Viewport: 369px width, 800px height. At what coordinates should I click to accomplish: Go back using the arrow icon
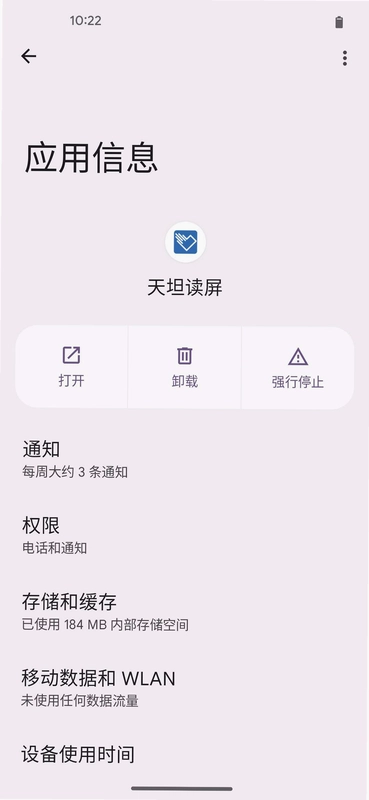pyautogui.click(x=29, y=56)
